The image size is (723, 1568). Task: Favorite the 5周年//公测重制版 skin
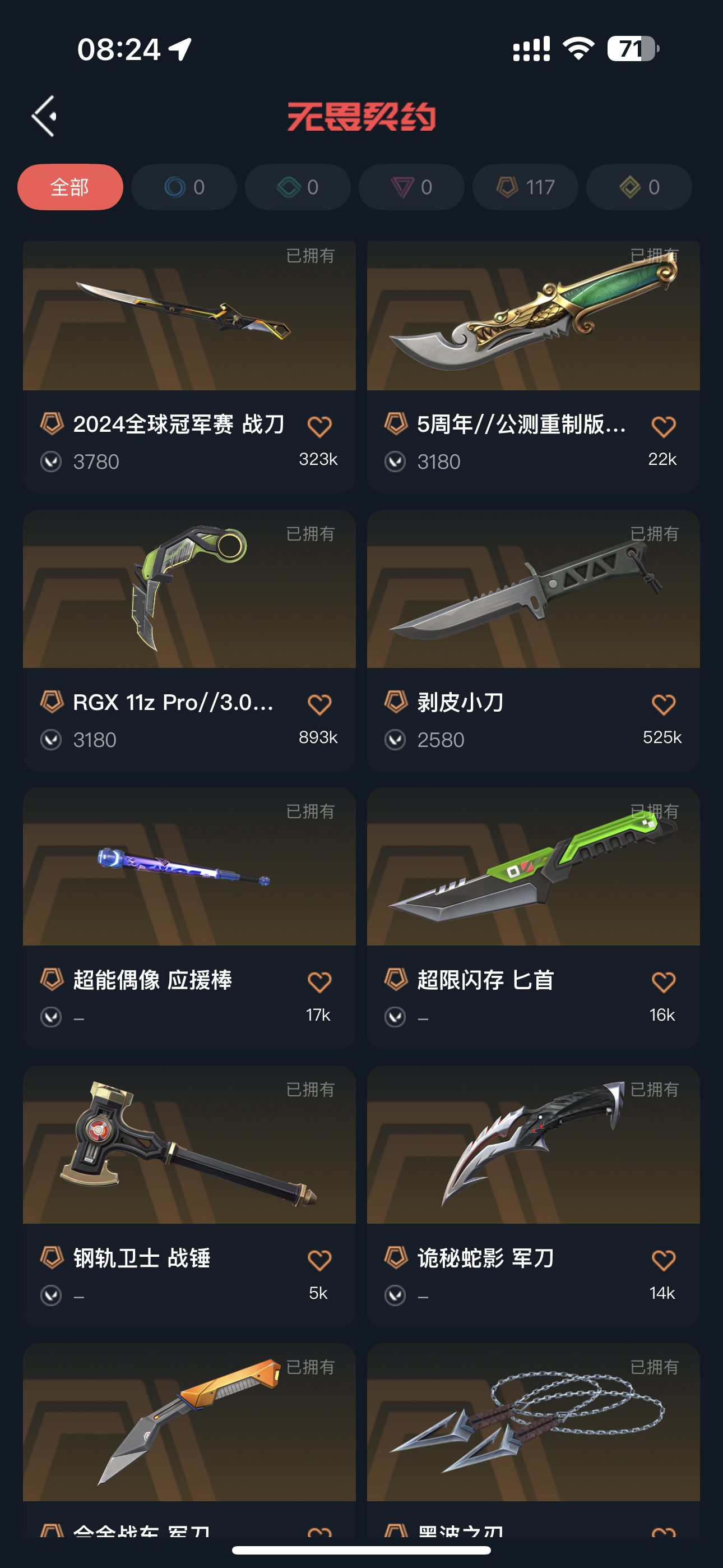(664, 426)
